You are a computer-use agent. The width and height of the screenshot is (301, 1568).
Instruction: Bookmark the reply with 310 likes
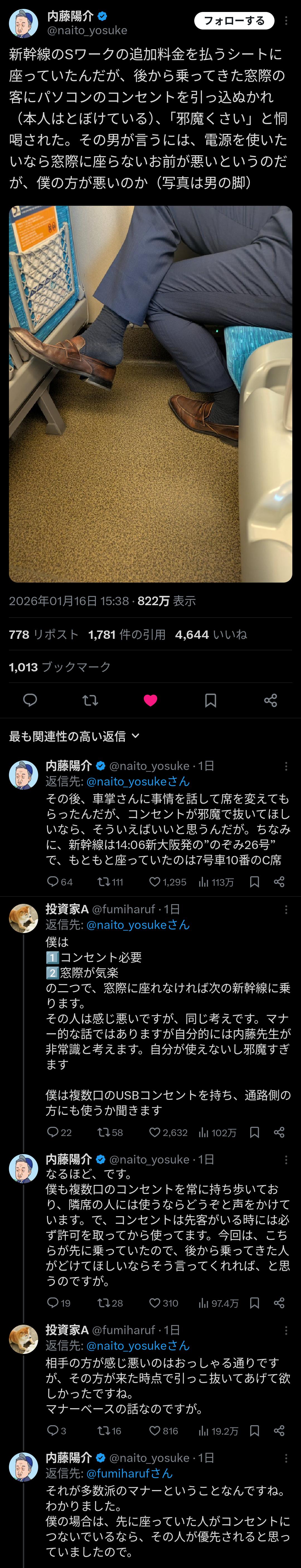(x=255, y=1303)
